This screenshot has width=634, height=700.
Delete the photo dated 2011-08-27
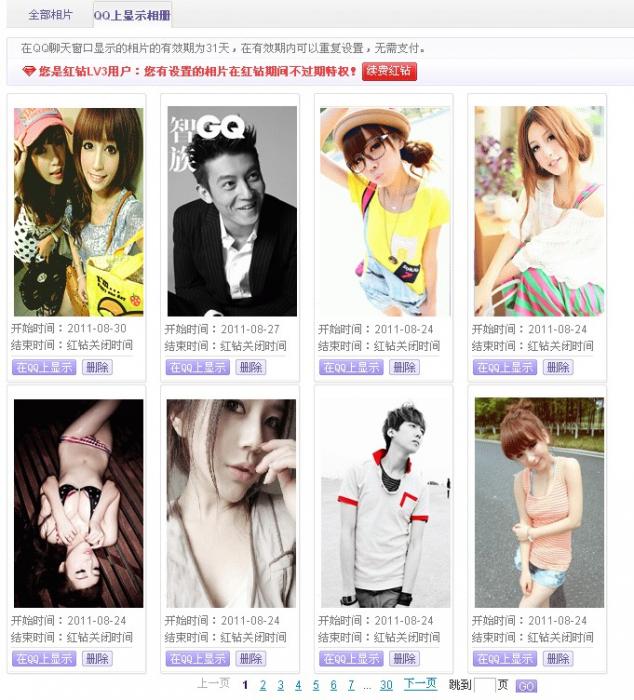250,367
